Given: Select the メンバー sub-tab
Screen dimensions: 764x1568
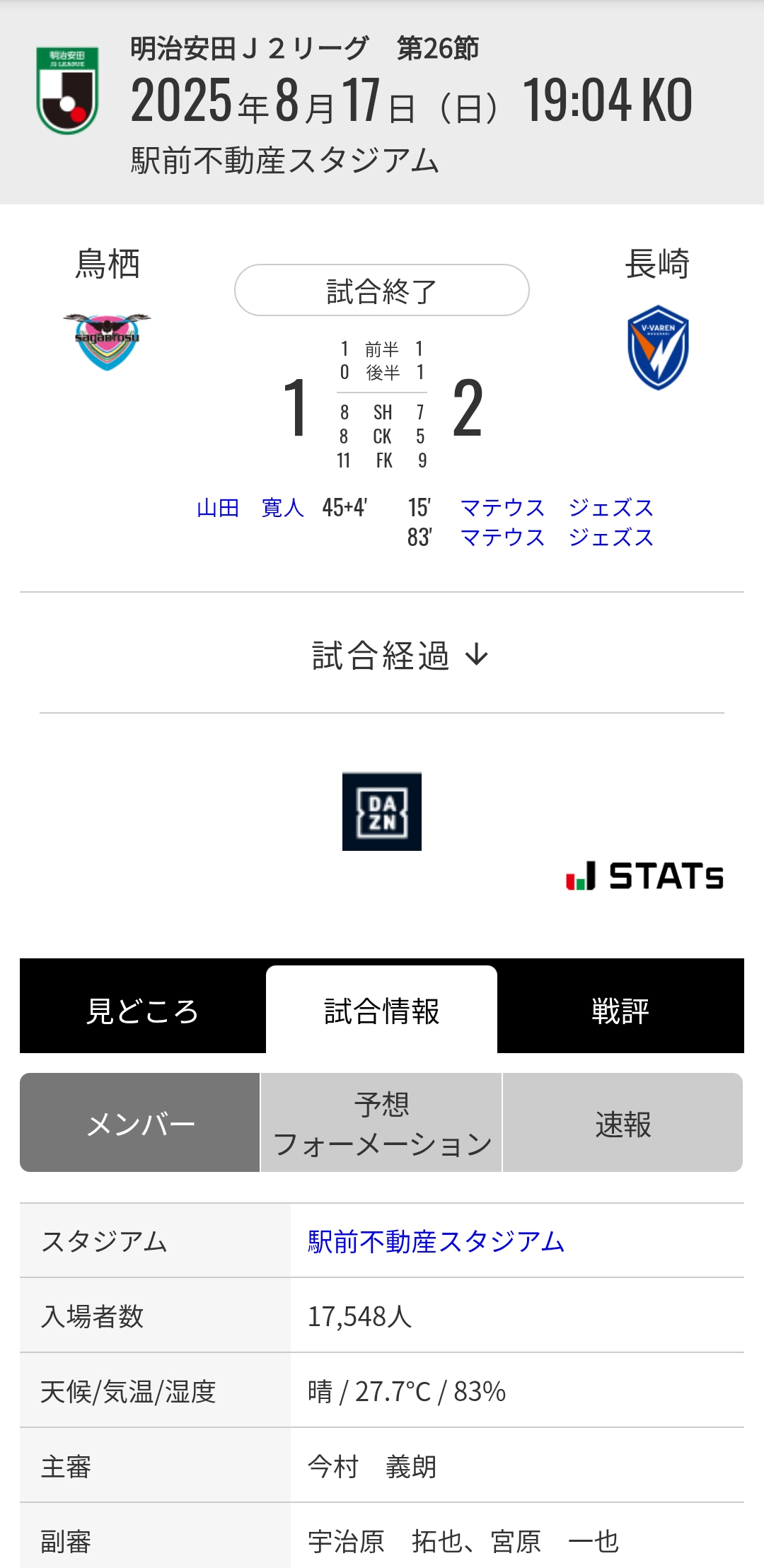Looking at the screenshot, I should click(140, 1122).
